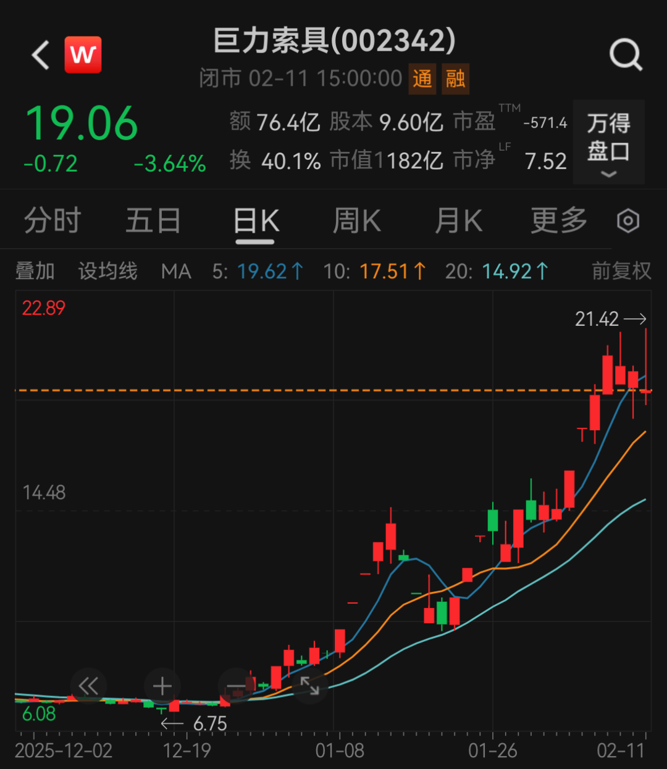Open chart settings hexagon icon

(628, 221)
